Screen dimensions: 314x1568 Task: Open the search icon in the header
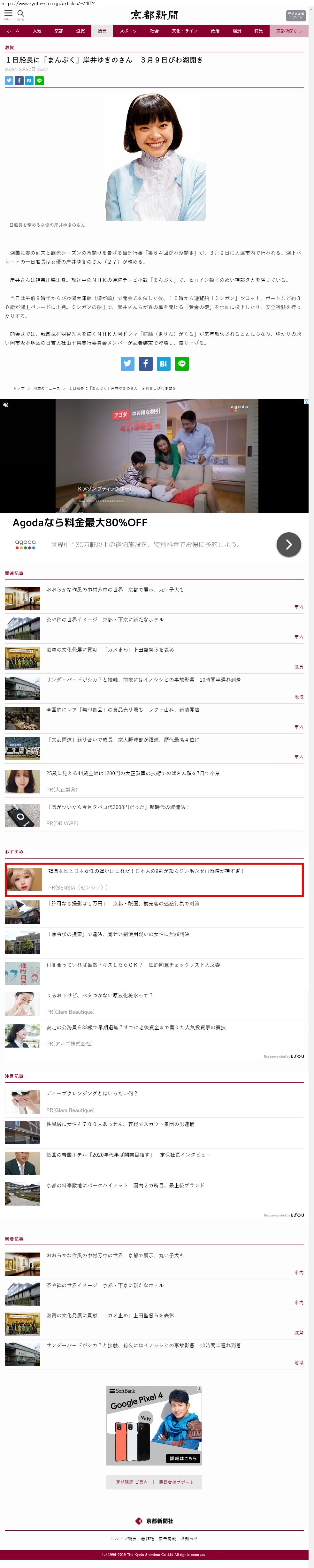[21, 14]
